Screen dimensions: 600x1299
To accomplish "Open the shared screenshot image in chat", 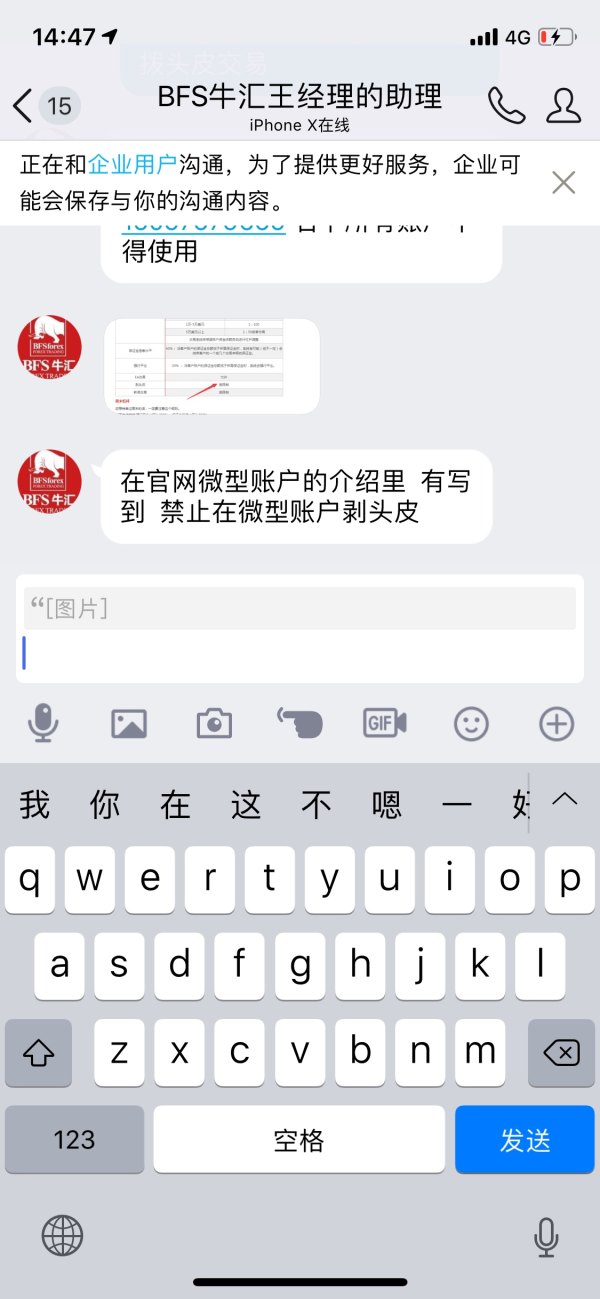I will pyautogui.click(x=212, y=366).
